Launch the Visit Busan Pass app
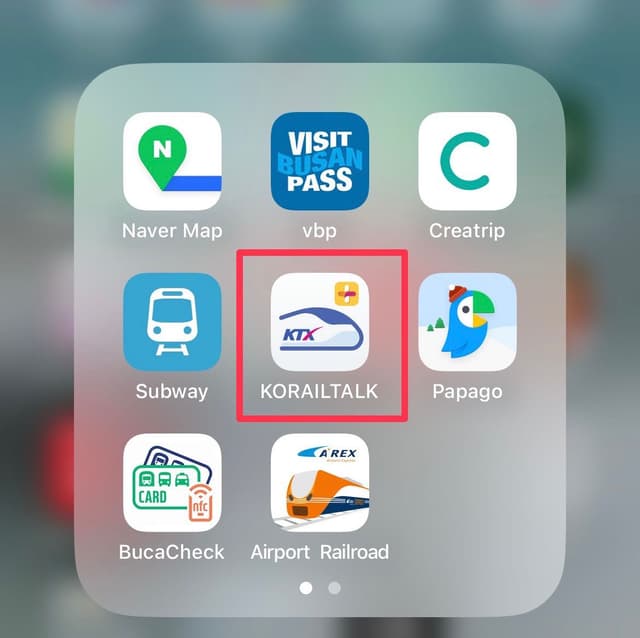 click(320, 161)
